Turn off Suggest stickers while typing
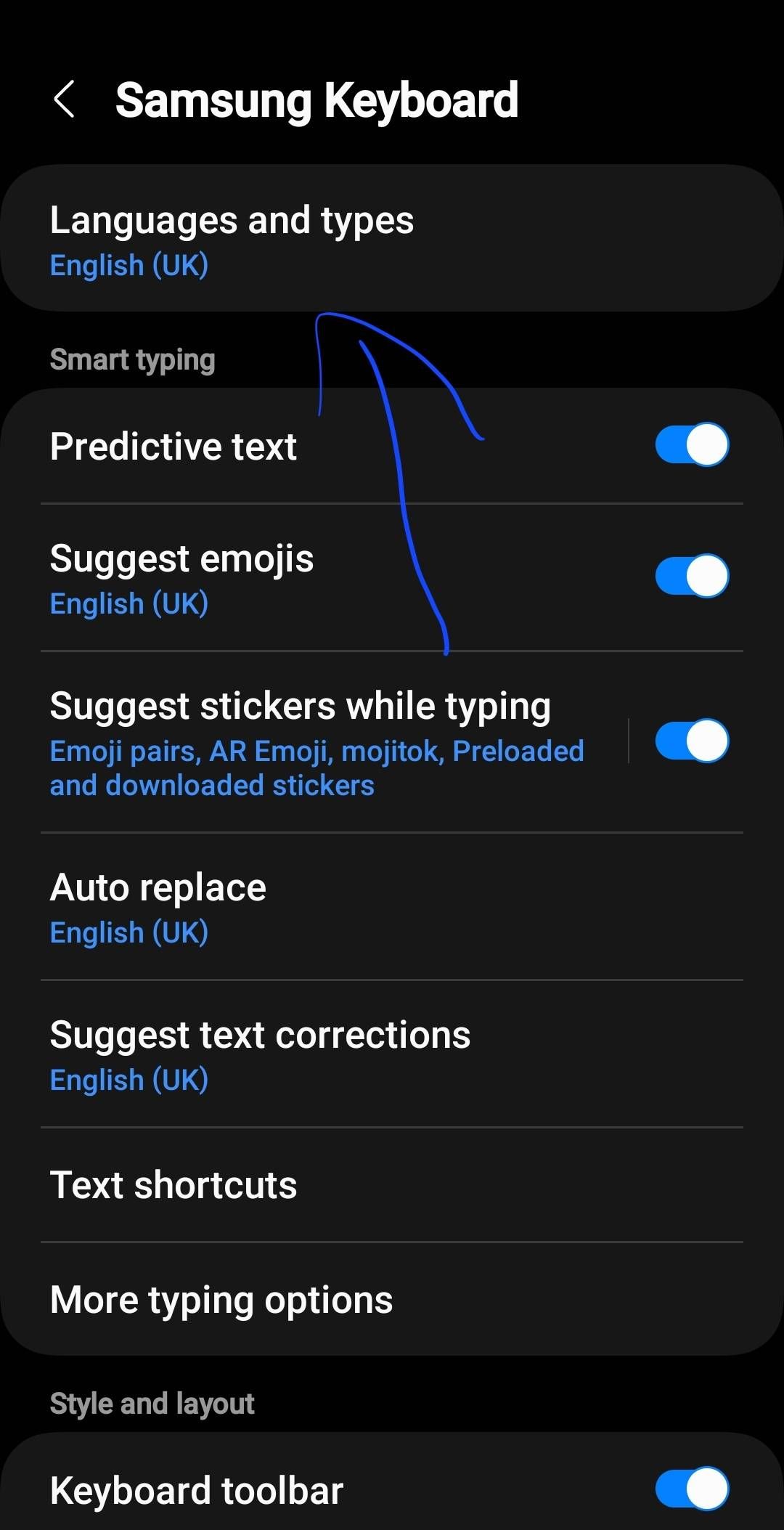The height and width of the screenshot is (1530, 784). tap(691, 738)
